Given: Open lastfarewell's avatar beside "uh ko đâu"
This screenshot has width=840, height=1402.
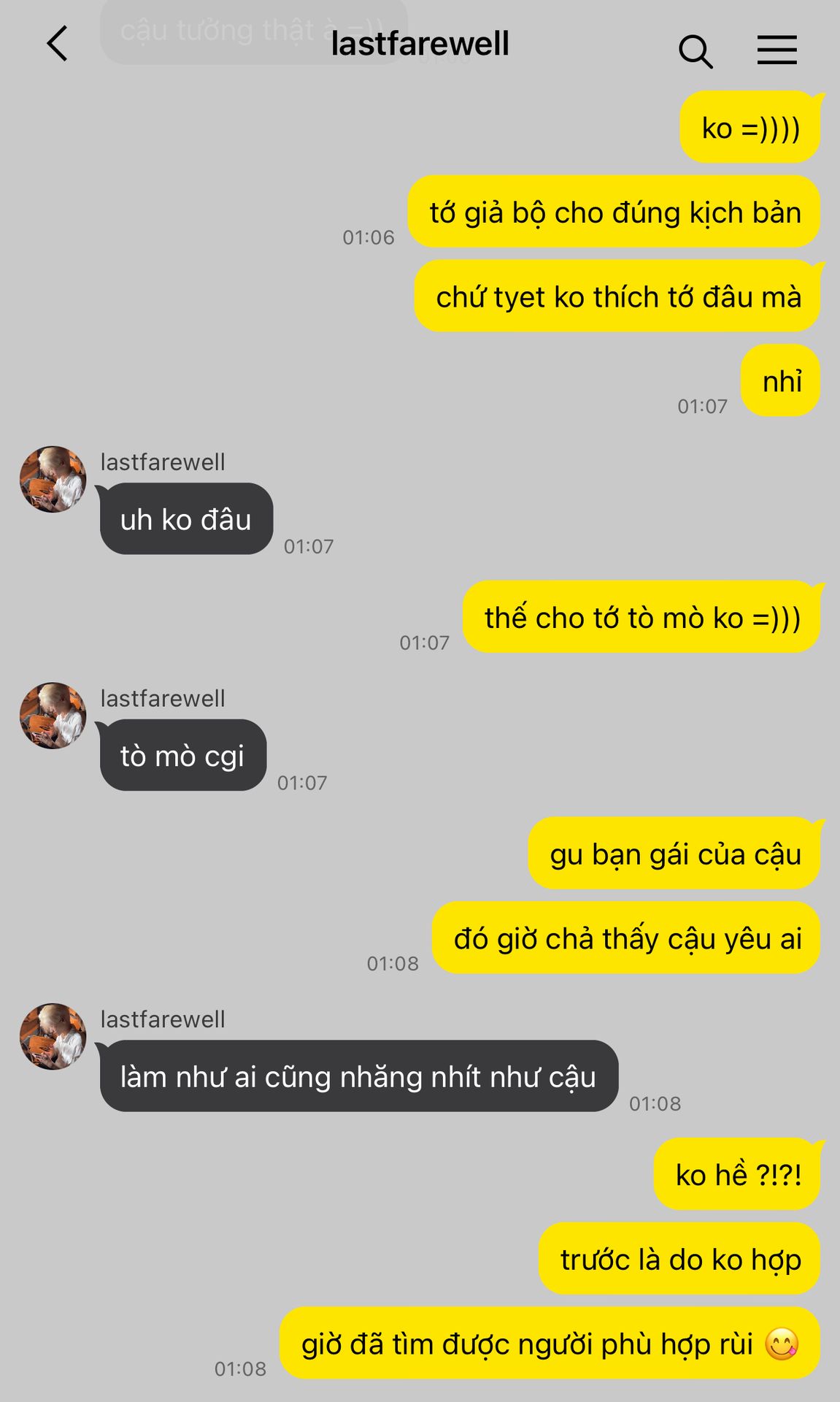Looking at the screenshot, I should (53, 479).
